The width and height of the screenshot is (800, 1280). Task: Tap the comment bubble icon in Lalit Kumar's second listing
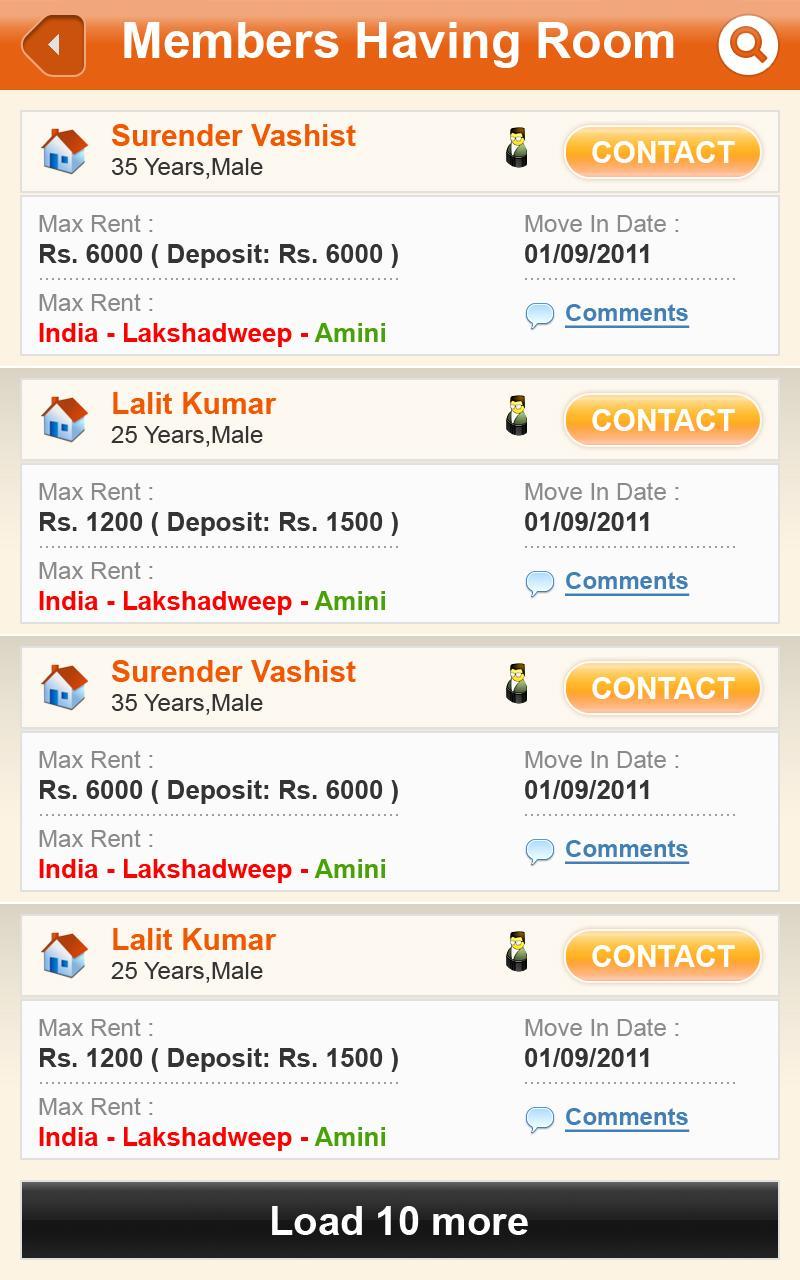click(540, 1117)
